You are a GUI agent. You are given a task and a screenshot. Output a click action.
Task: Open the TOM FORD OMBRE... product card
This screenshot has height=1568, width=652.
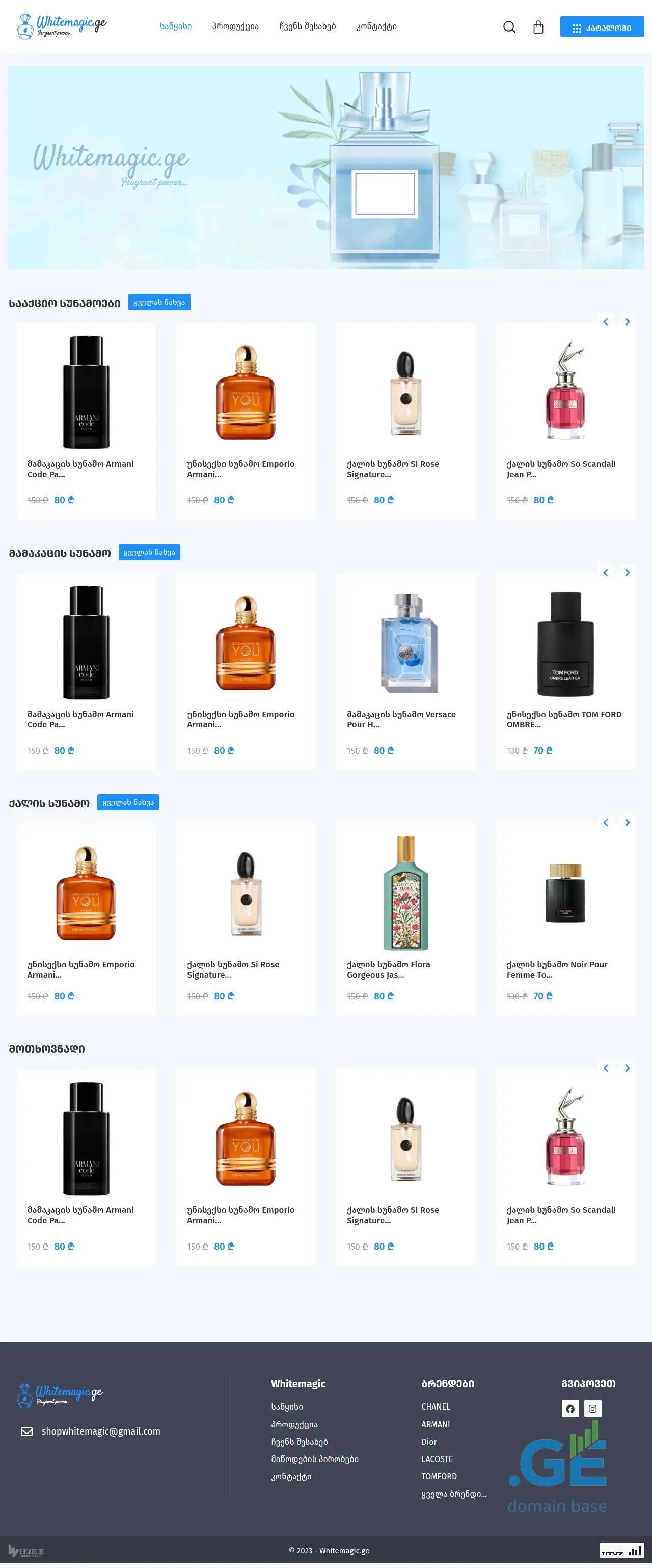tap(565, 669)
